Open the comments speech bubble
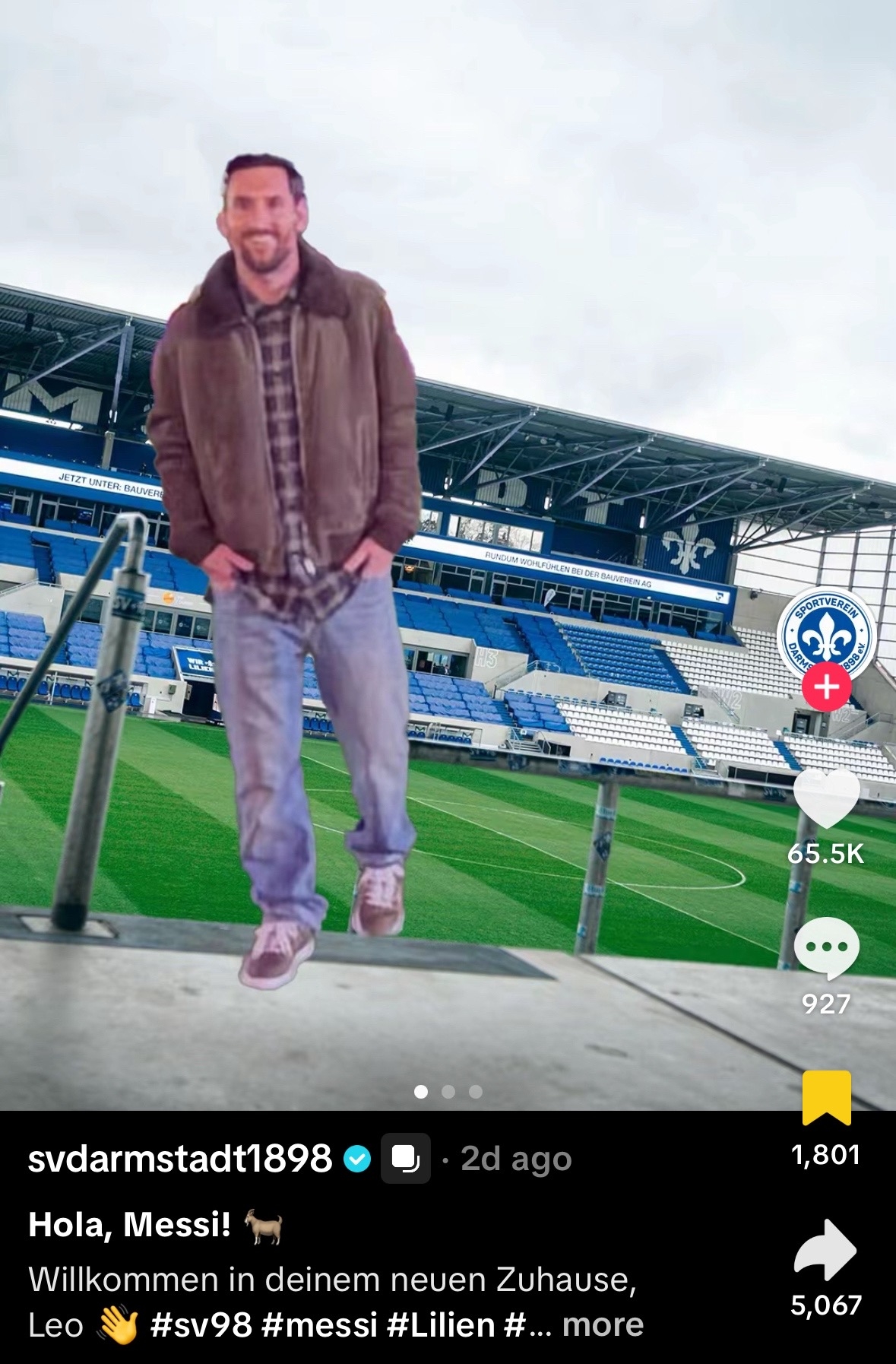 point(826,947)
